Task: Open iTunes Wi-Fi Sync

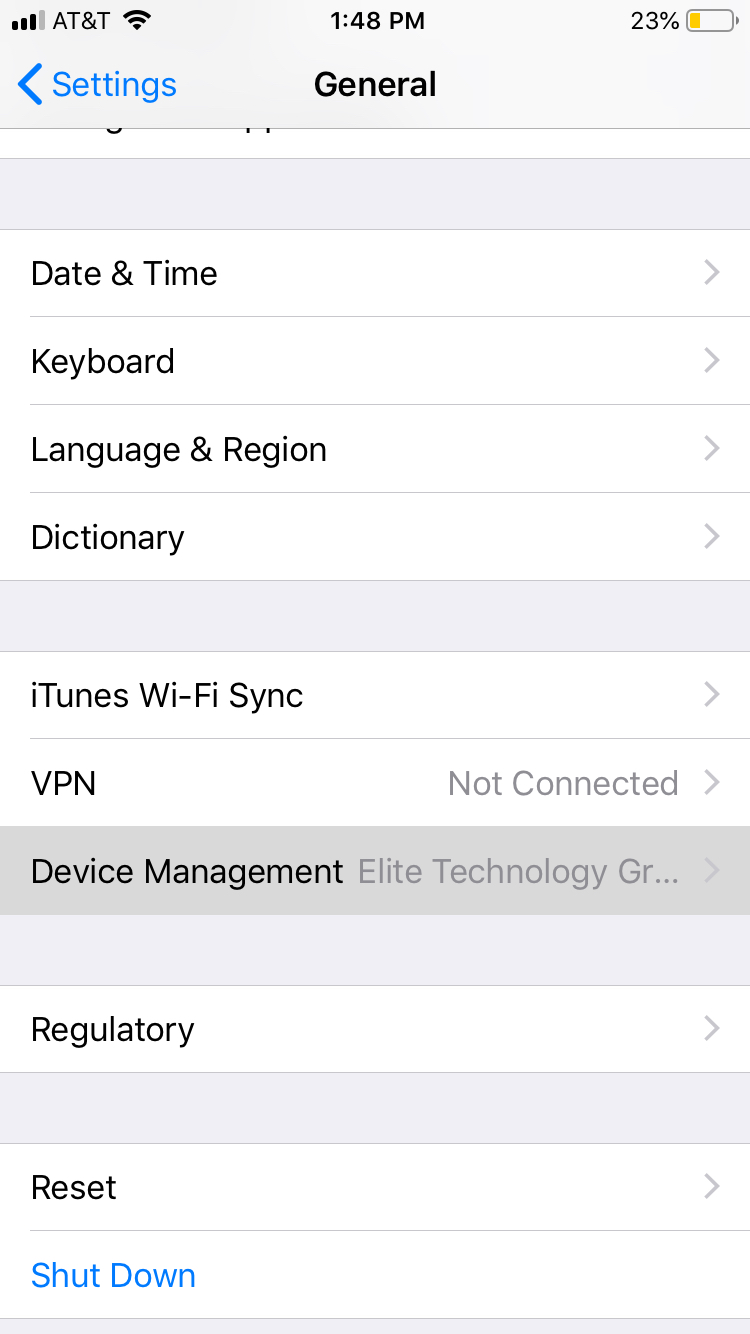Action: point(375,695)
